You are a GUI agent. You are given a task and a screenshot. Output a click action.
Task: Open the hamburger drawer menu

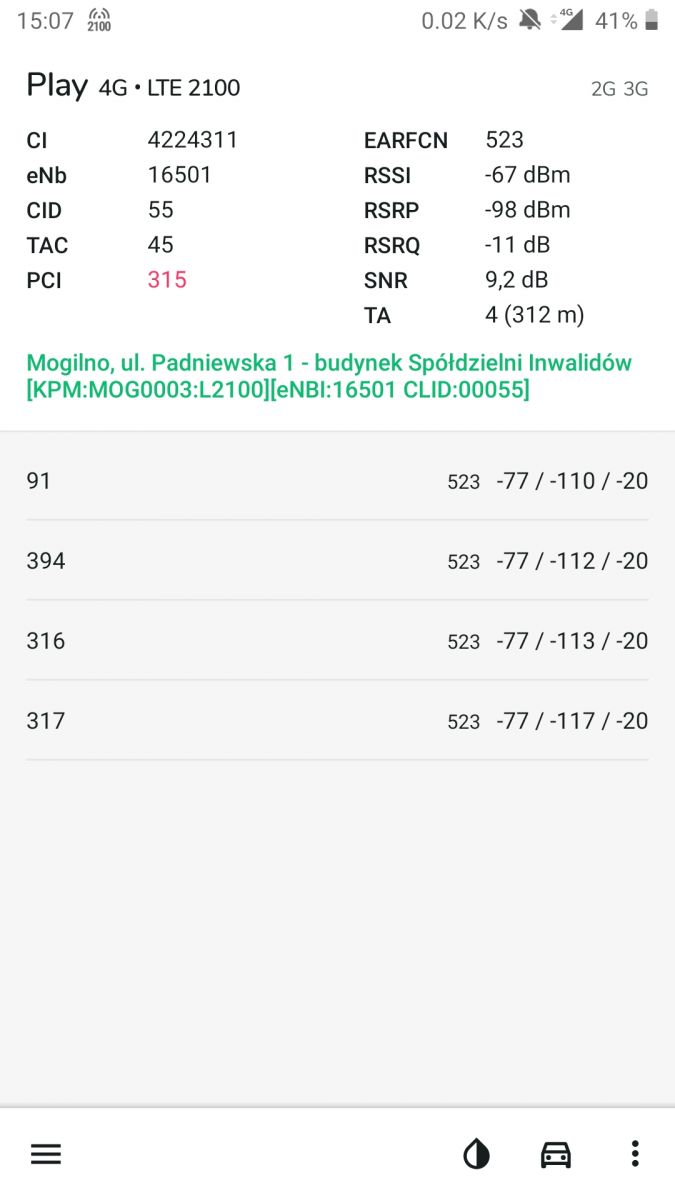pos(46,1155)
